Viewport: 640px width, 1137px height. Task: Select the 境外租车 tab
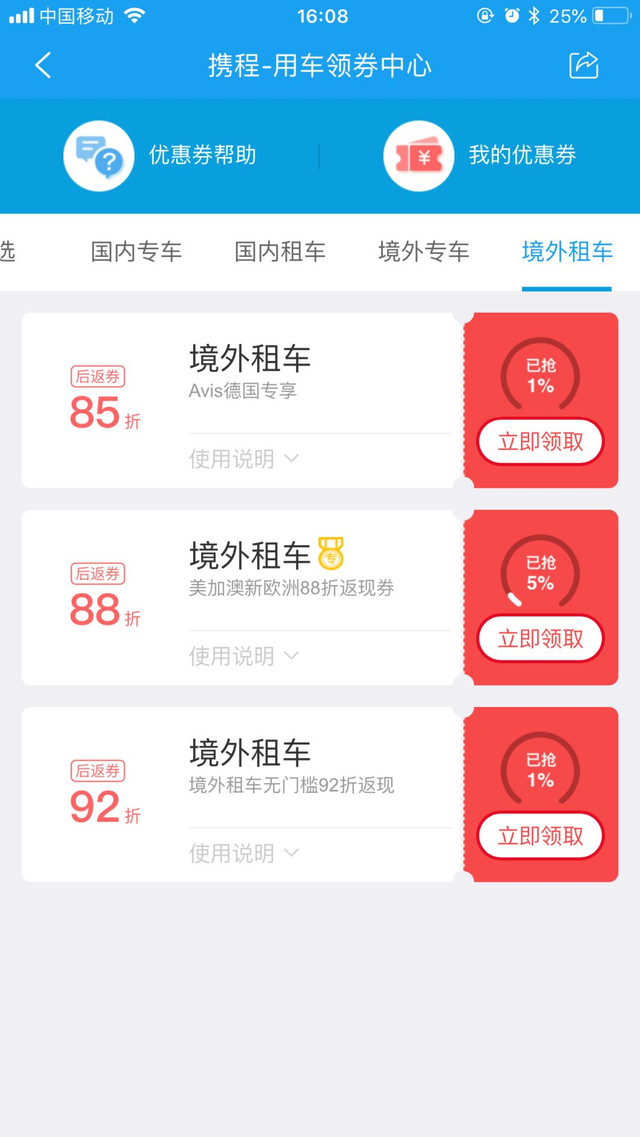[567, 252]
